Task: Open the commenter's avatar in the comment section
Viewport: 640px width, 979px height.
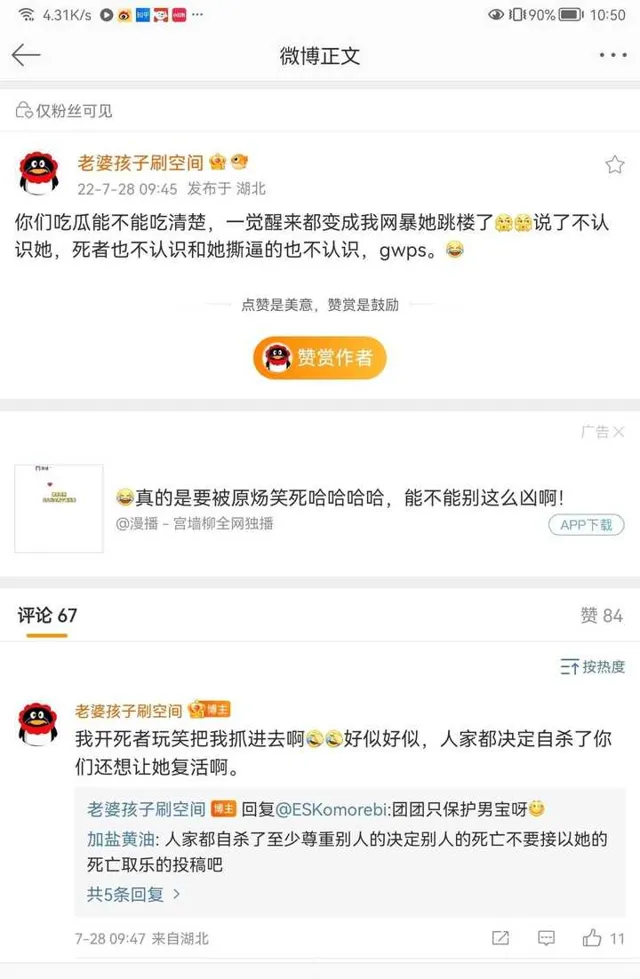Action: (38, 723)
